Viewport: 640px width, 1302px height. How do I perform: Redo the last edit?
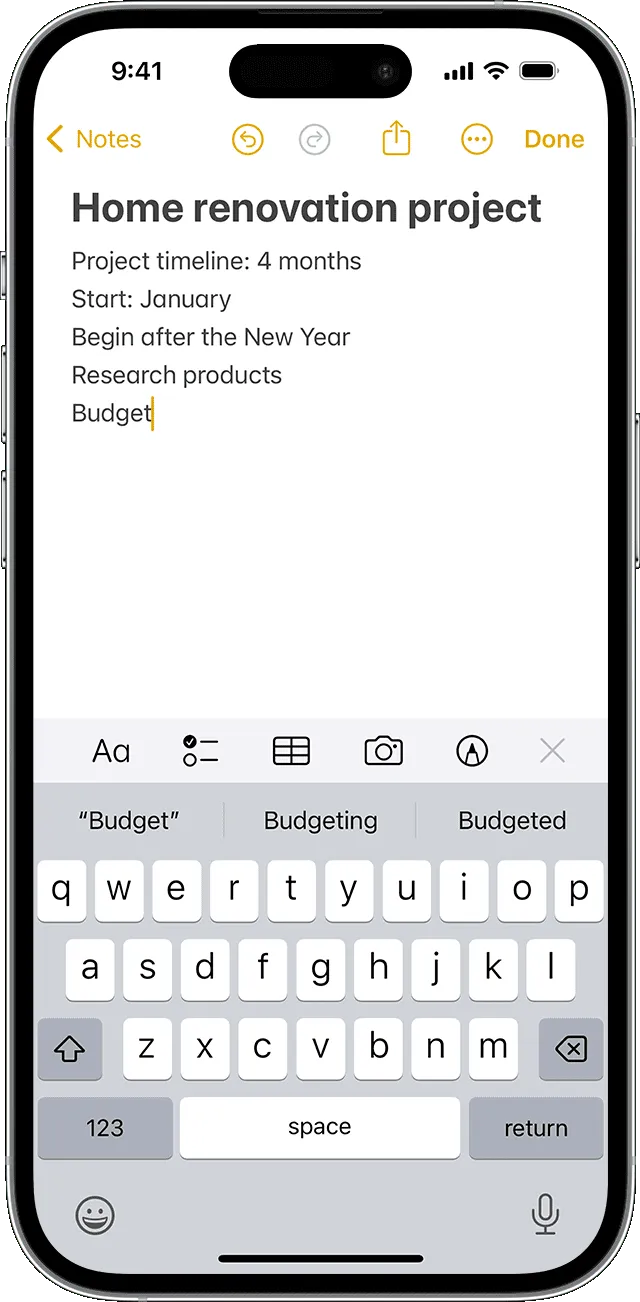tap(315, 139)
